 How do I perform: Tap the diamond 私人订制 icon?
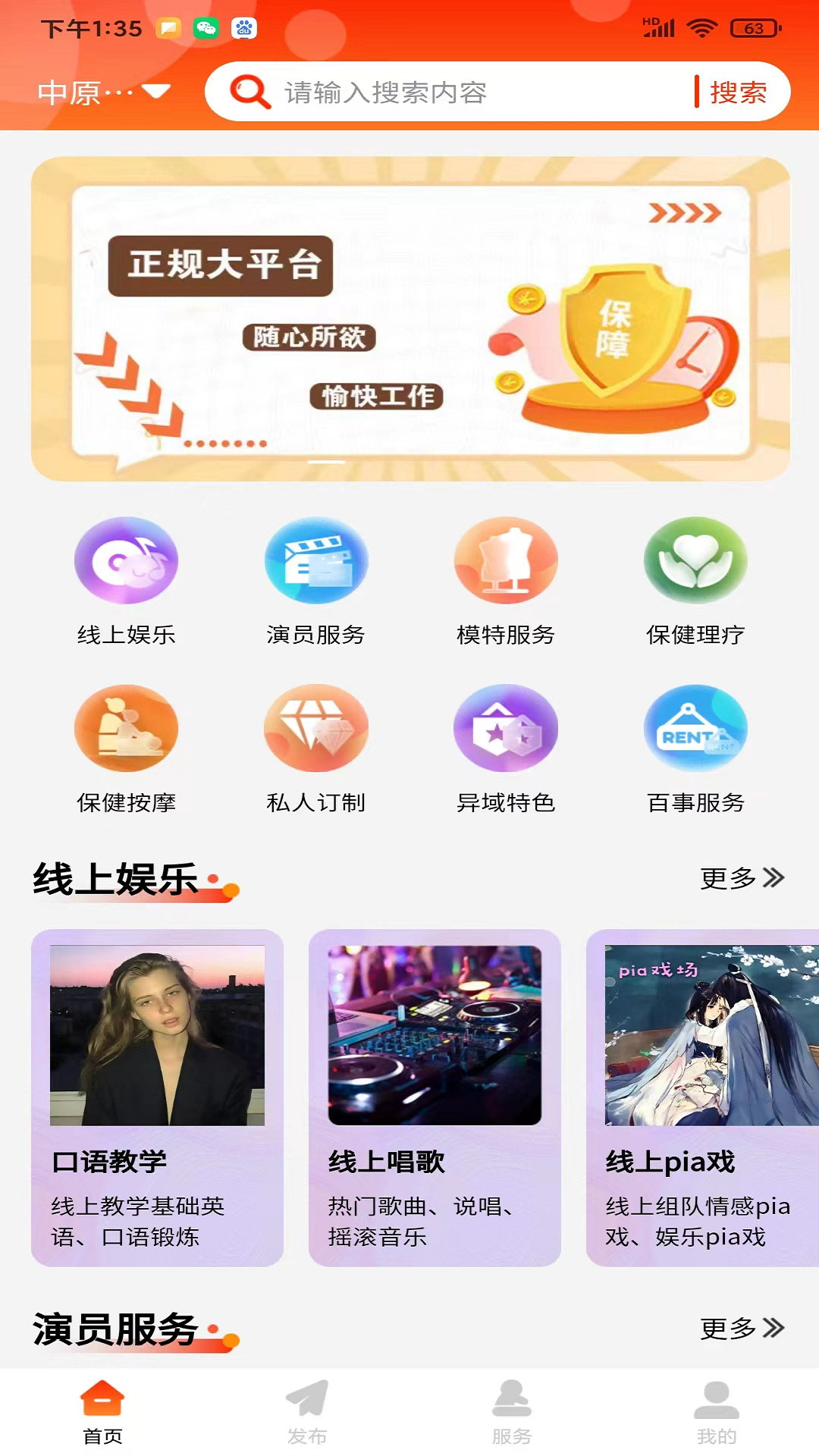[x=316, y=728]
